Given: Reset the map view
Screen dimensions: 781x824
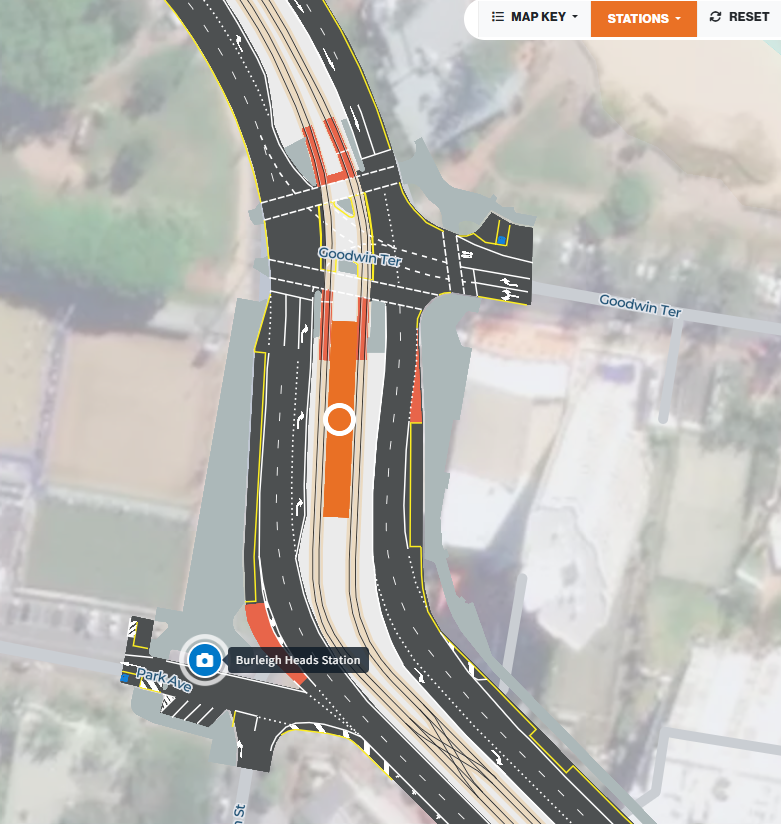Looking at the screenshot, I should pos(739,17).
